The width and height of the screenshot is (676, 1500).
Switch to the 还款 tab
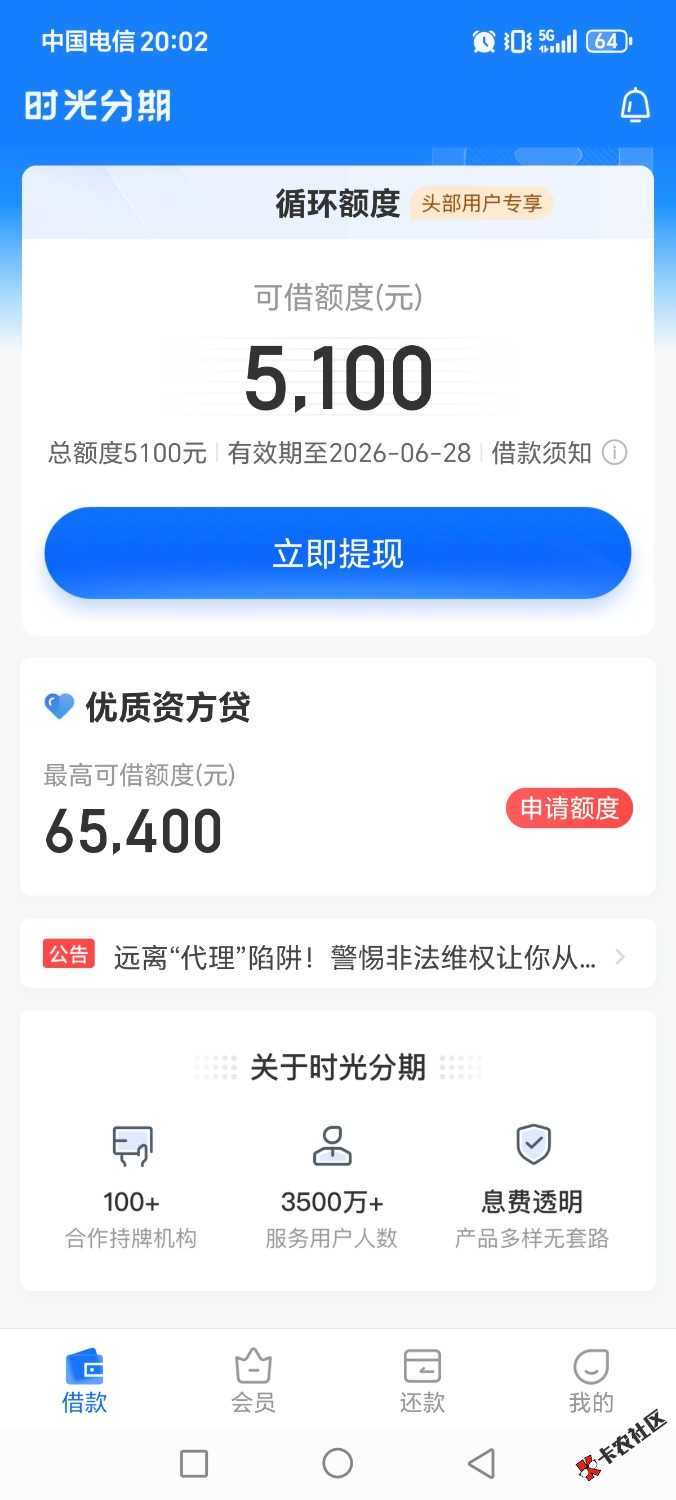[422, 1380]
